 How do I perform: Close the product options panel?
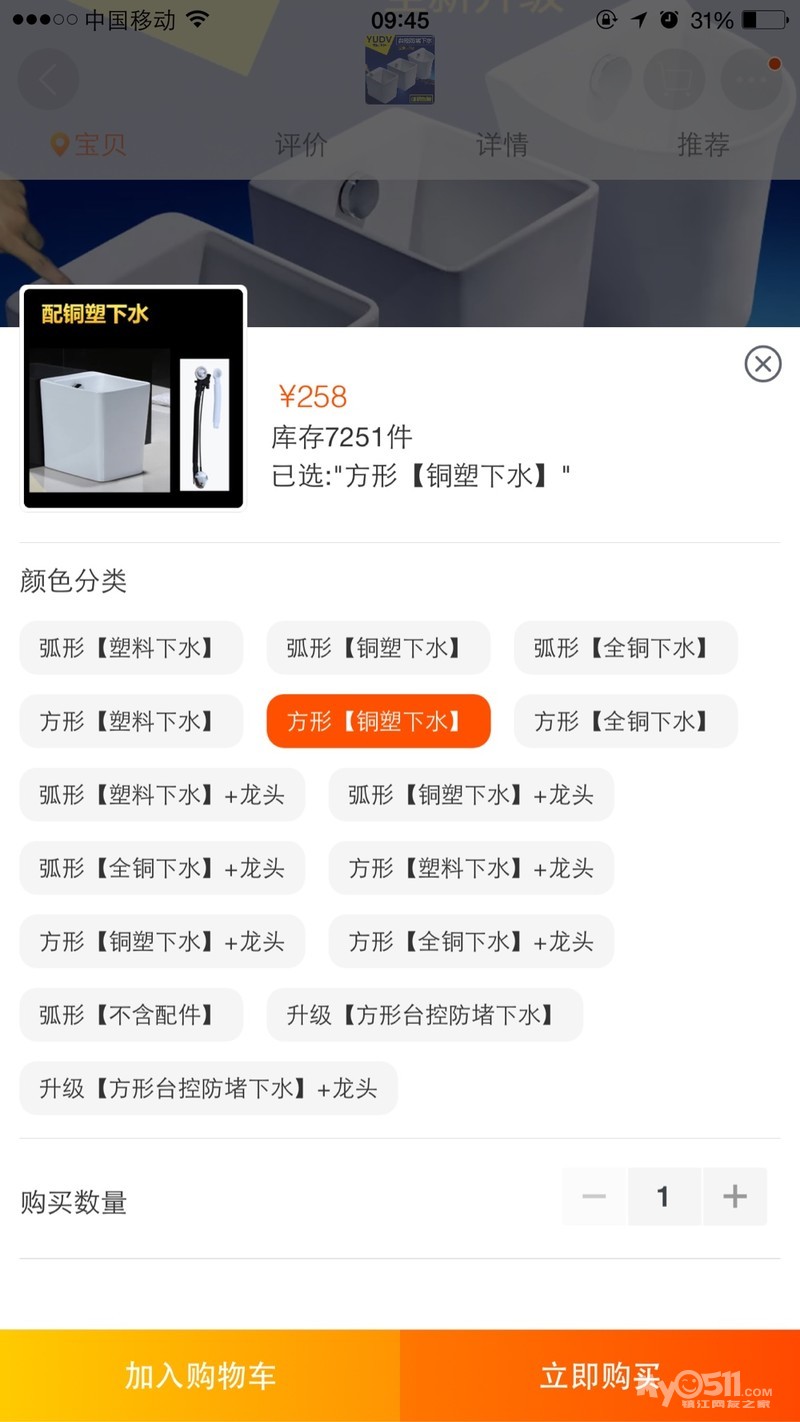pos(763,364)
